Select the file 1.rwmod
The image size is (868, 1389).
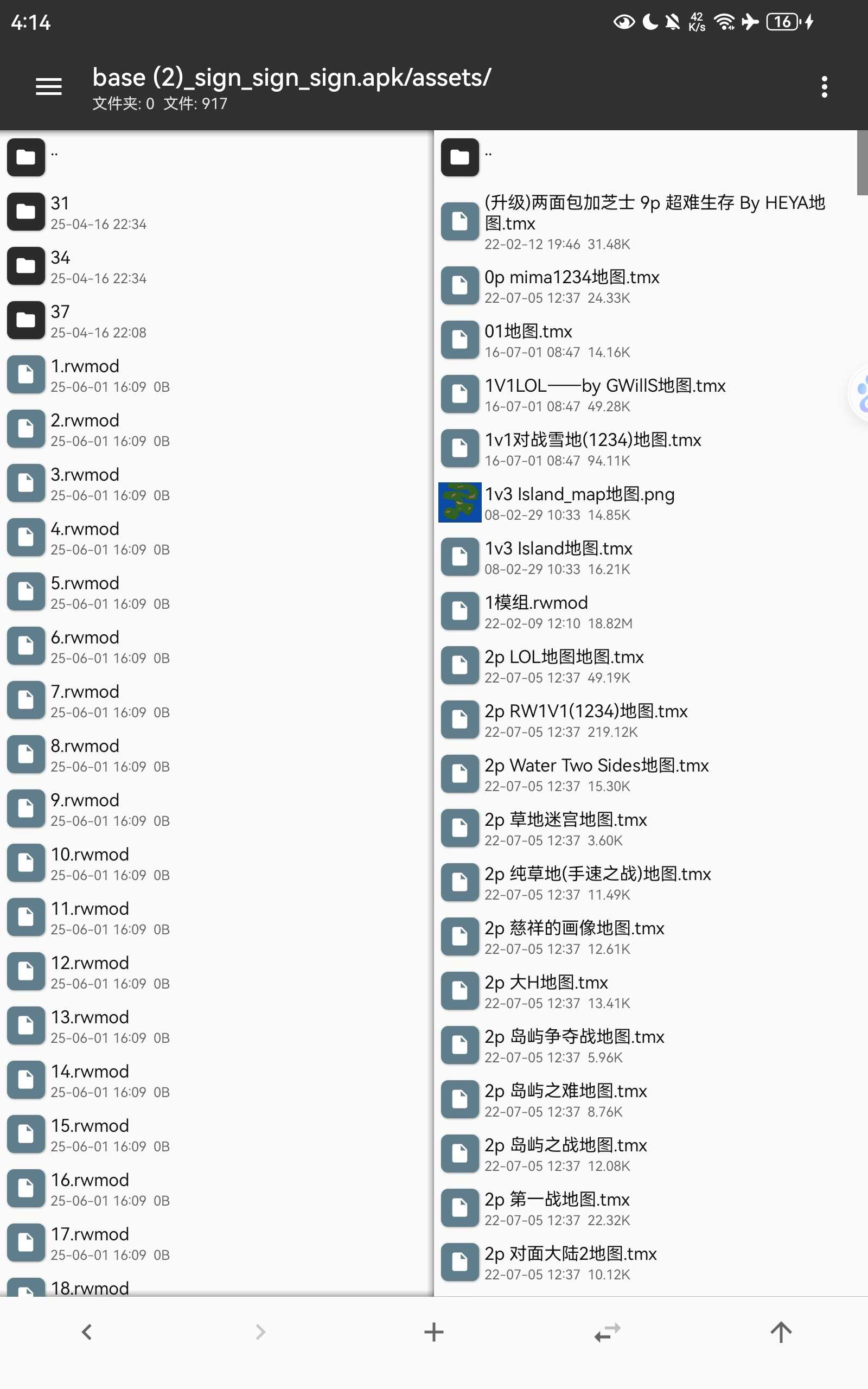109,375
